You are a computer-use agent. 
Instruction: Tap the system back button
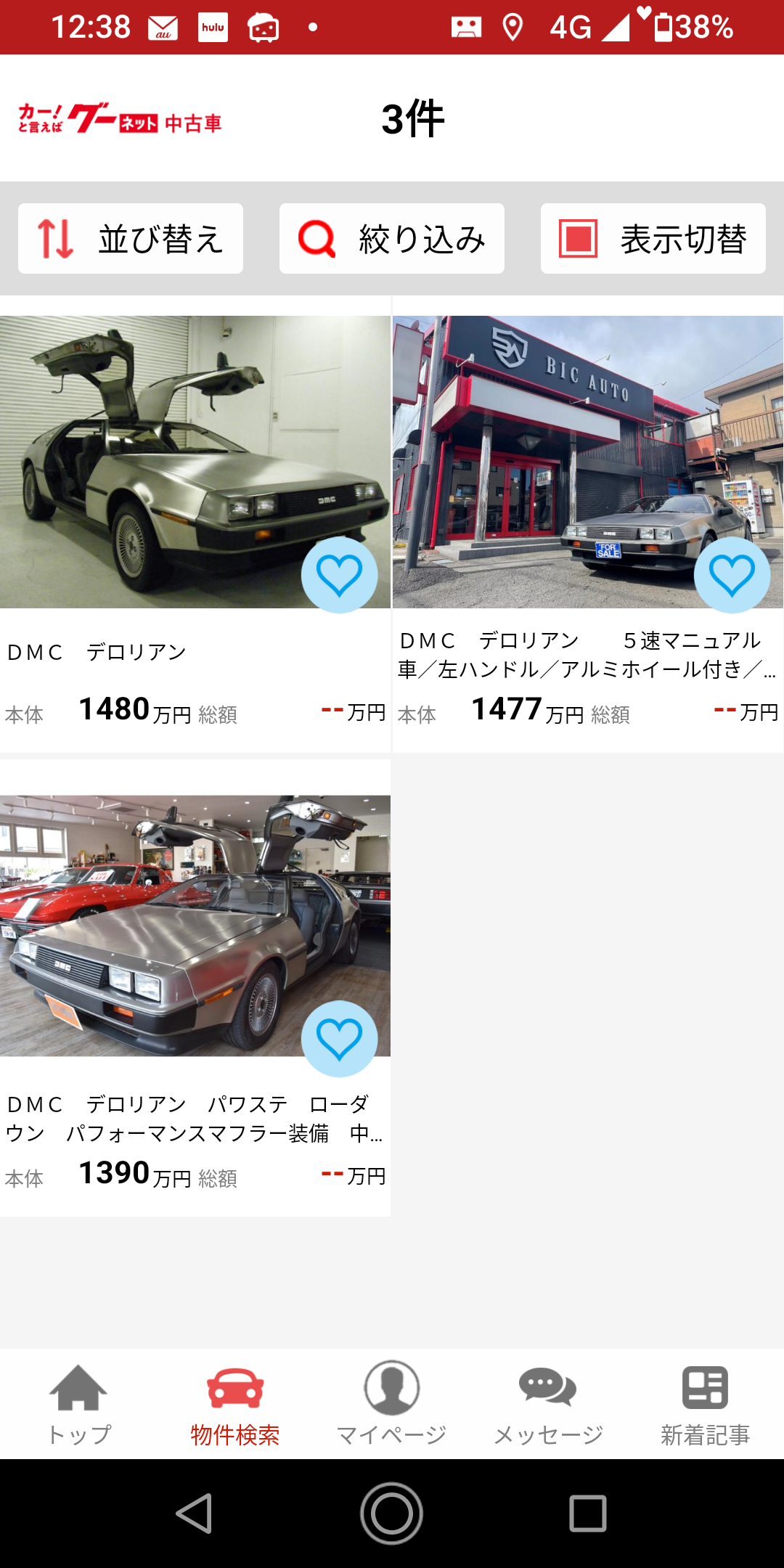(x=195, y=1514)
